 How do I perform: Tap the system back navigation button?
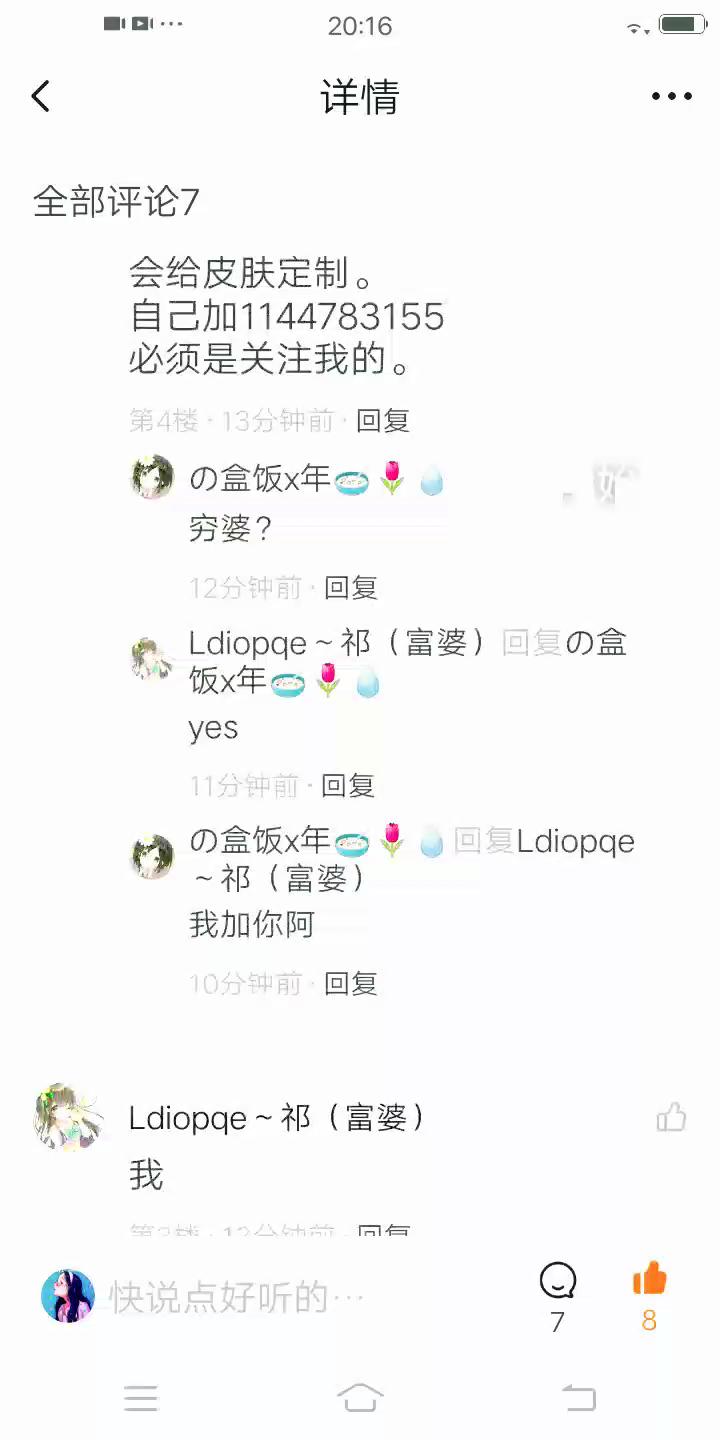[578, 1398]
